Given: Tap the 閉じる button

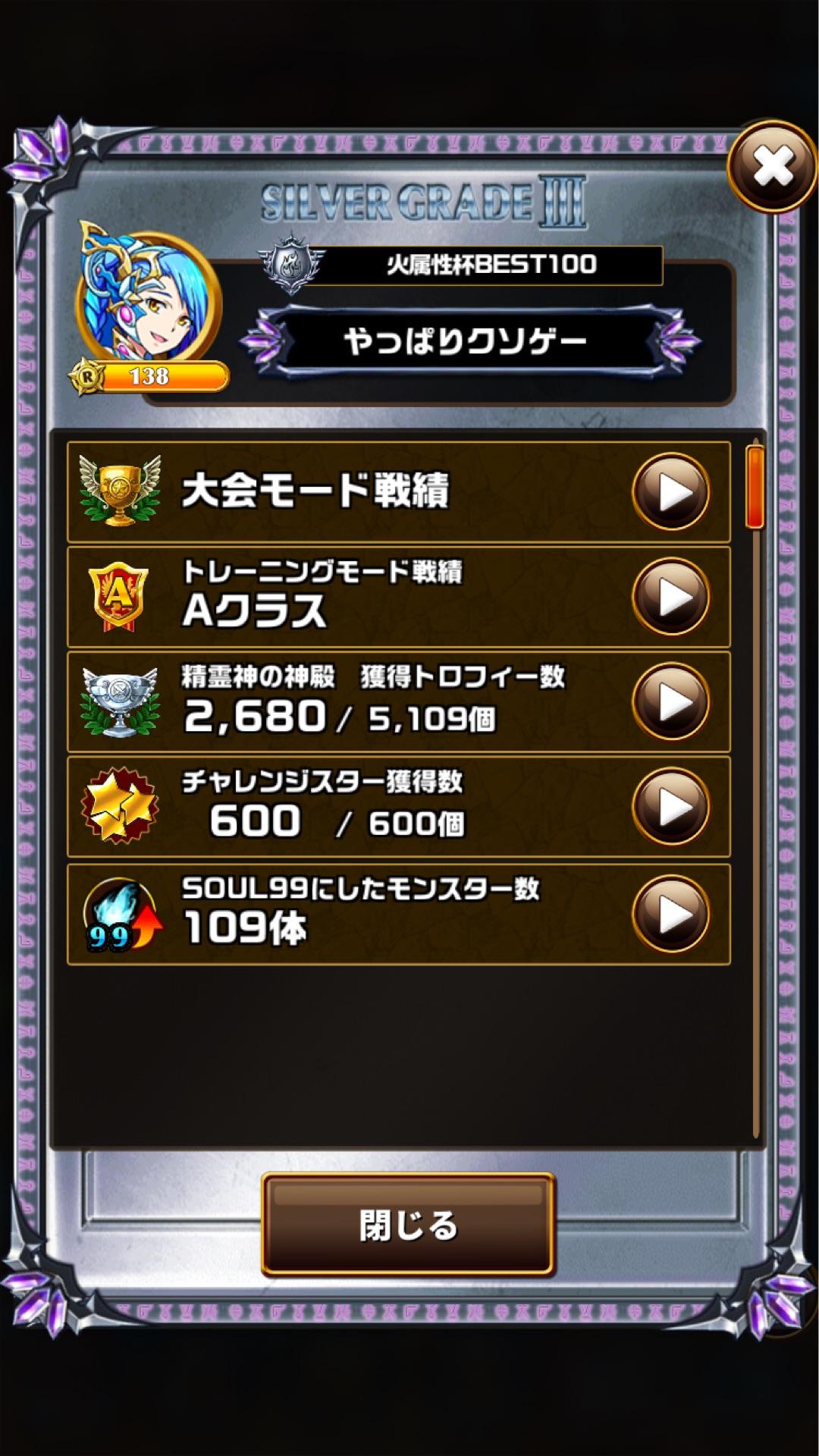Looking at the screenshot, I should pyautogui.click(x=408, y=1225).
